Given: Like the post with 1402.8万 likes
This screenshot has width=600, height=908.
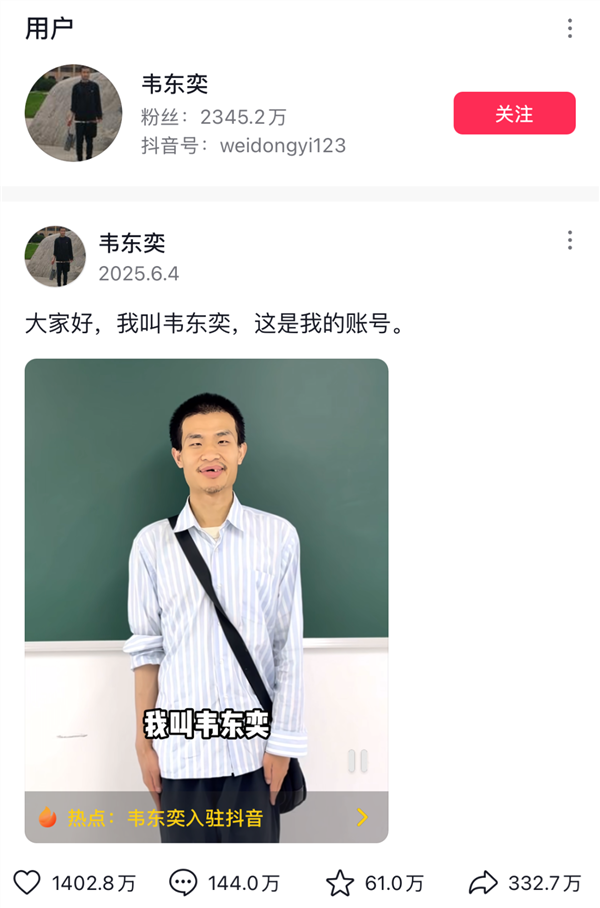Looking at the screenshot, I should pos(27,882).
